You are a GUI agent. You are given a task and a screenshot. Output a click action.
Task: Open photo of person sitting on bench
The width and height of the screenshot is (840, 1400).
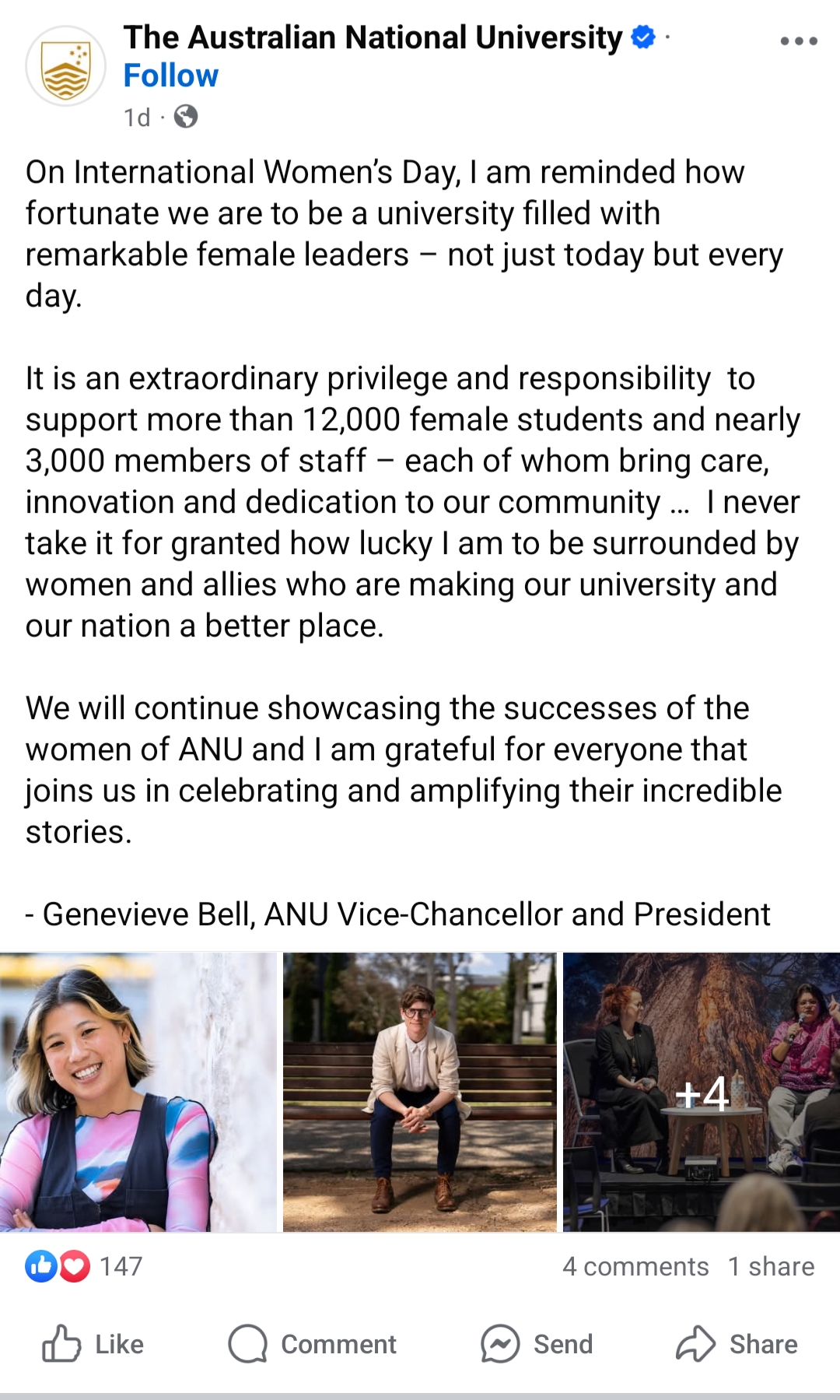(x=419, y=1092)
